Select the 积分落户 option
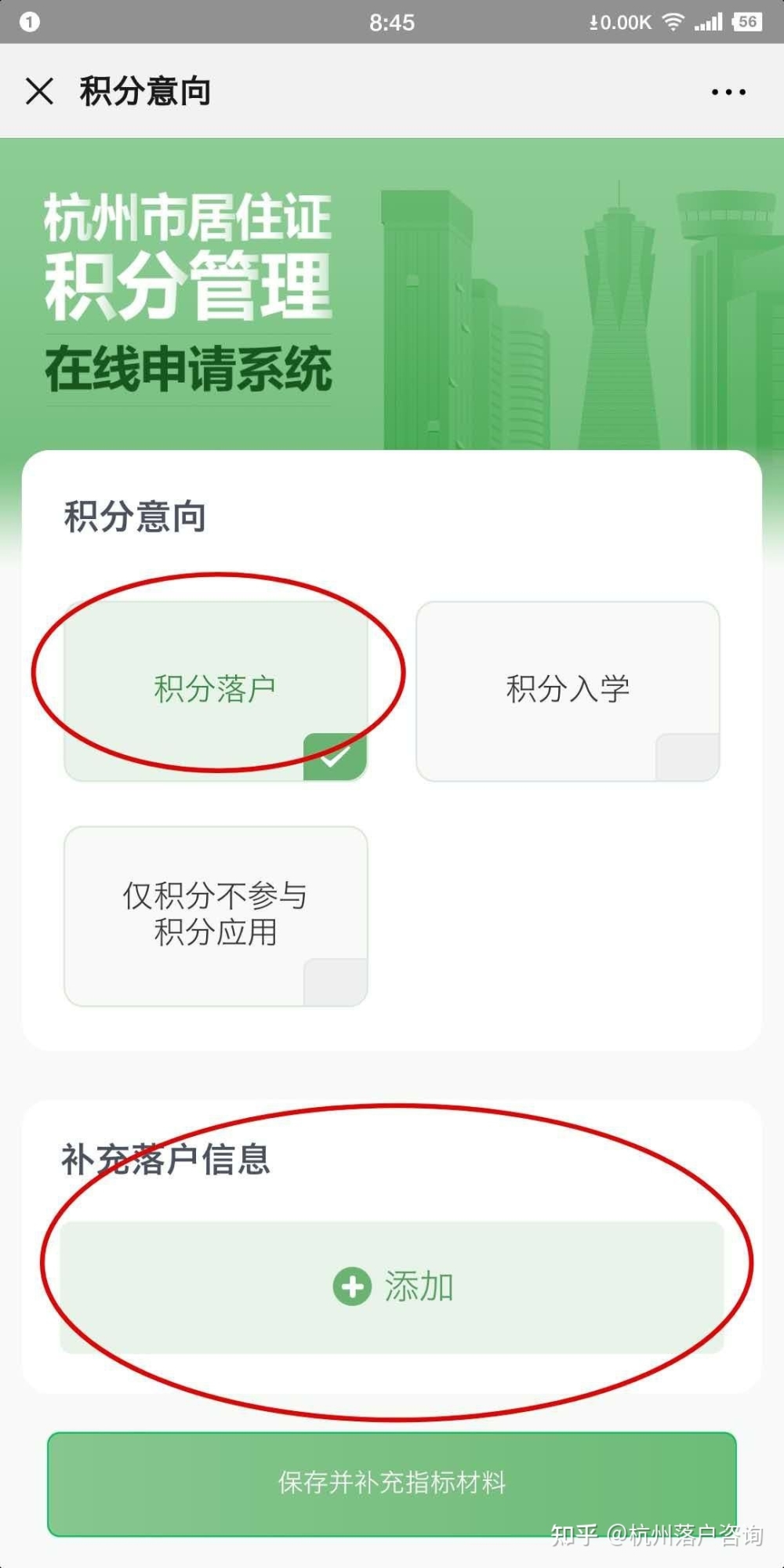Screen dimensions: 784x1568 [216, 690]
